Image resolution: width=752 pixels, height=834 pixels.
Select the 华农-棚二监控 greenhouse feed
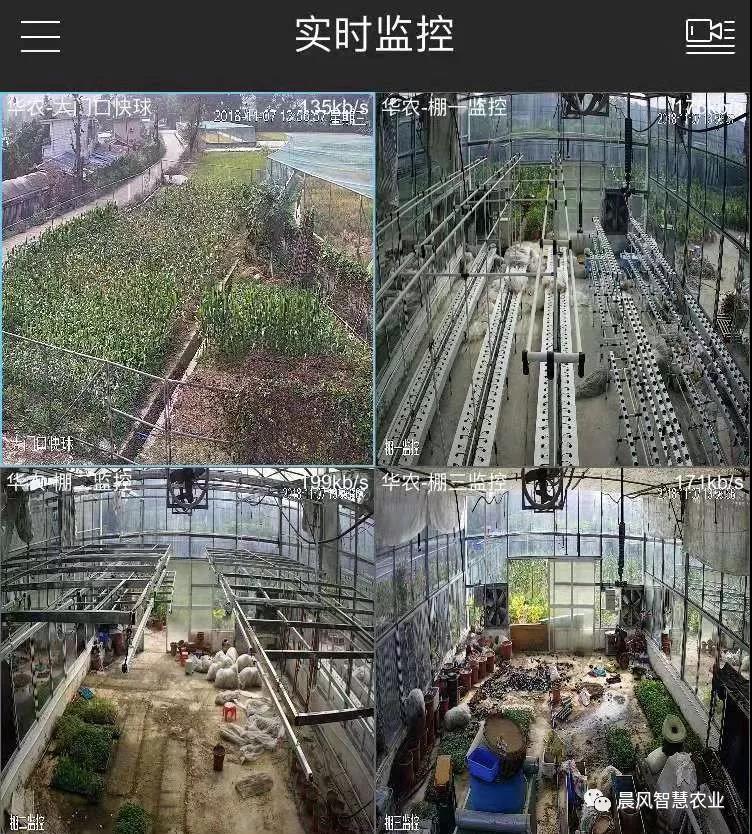[187, 650]
